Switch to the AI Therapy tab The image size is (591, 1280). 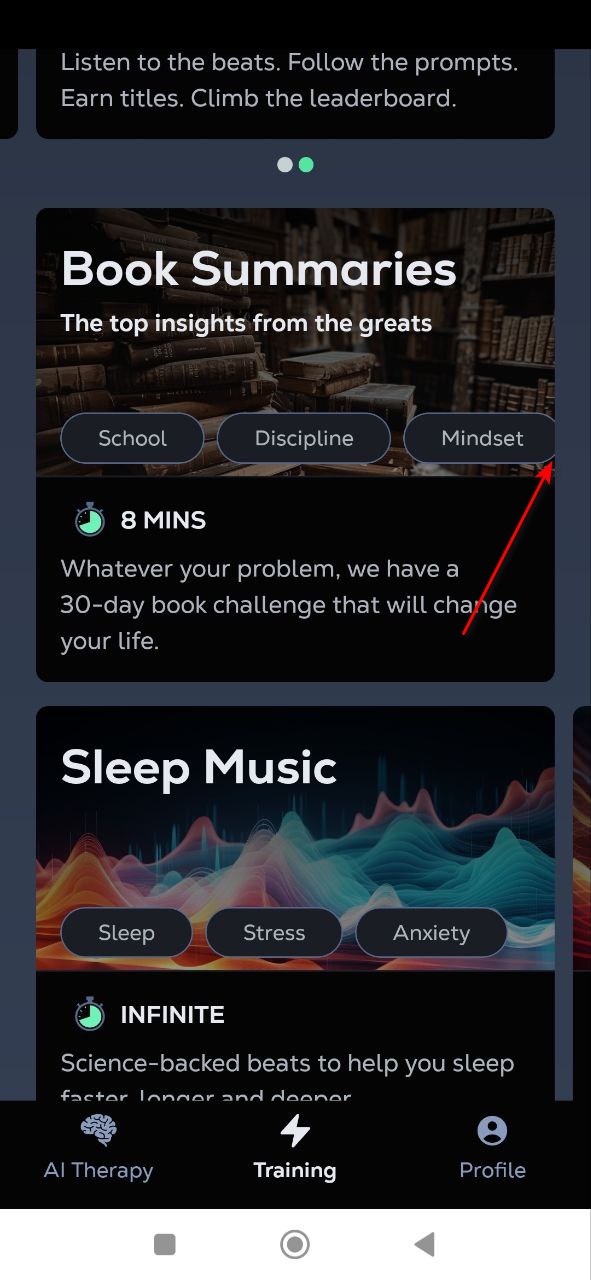pyautogui.click(x=98, y=1148)
